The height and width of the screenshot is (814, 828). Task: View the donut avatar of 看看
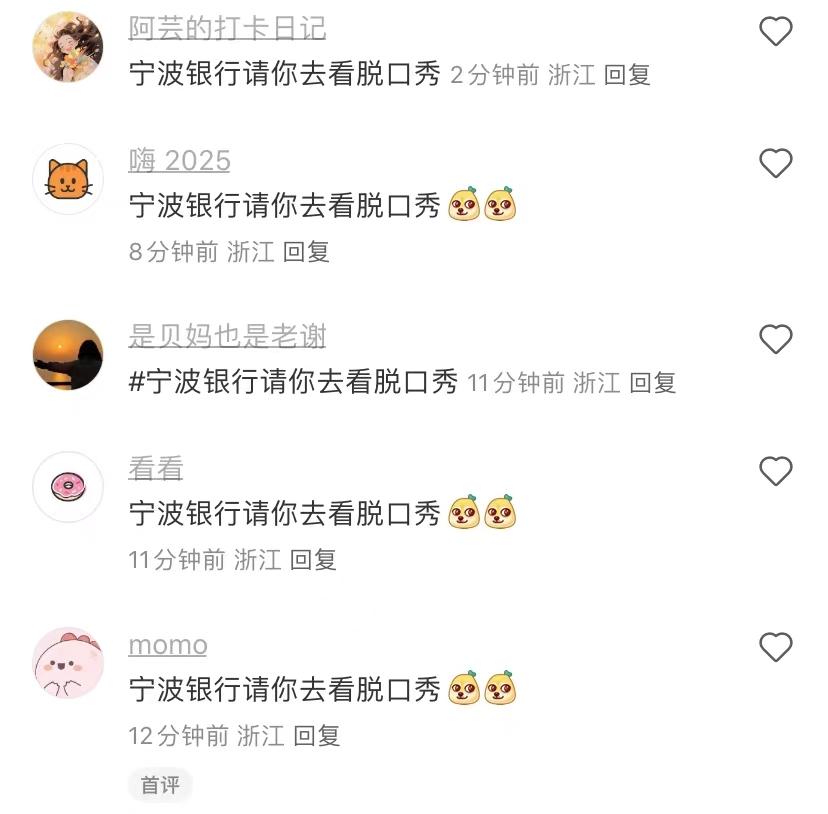click(x=68, y=487)
